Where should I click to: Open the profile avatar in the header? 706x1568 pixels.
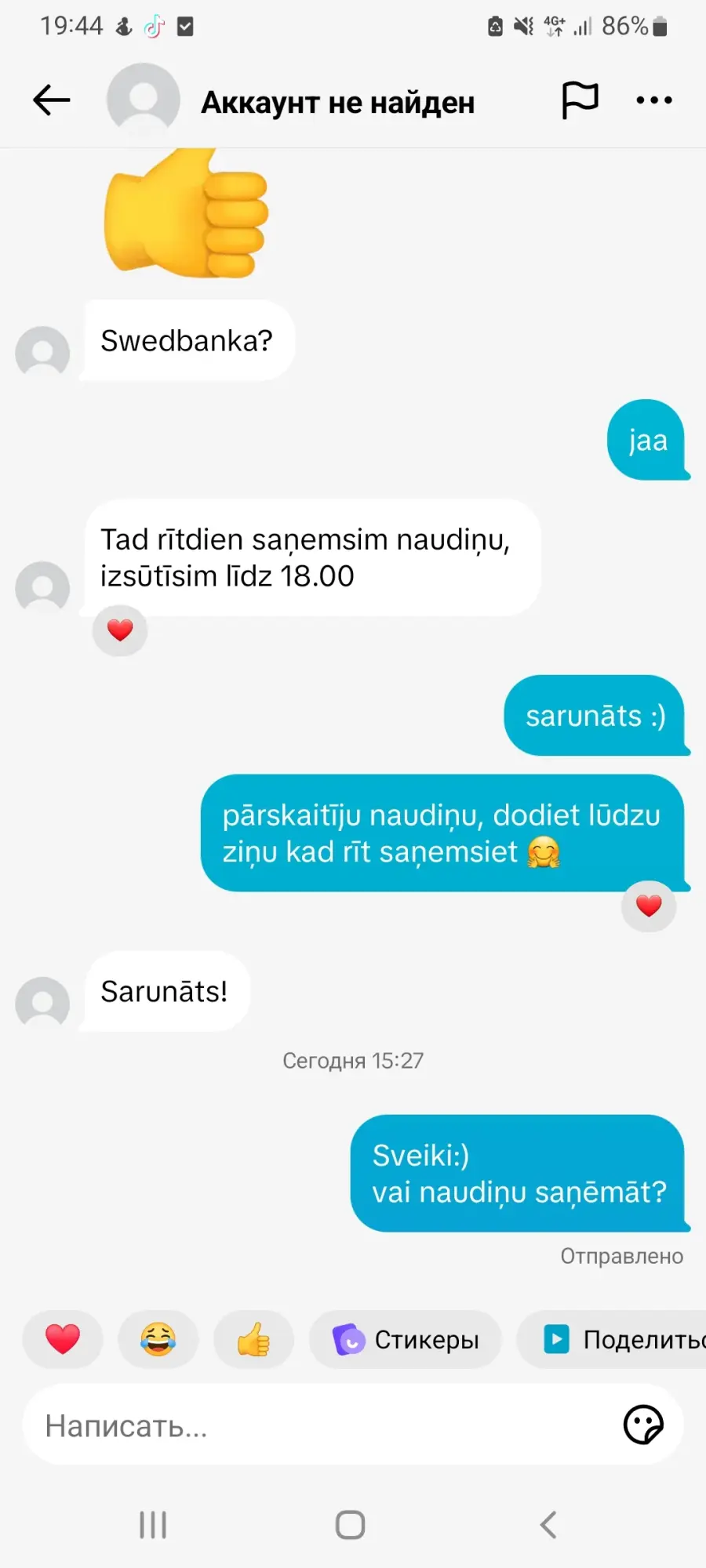pos(144,100)
